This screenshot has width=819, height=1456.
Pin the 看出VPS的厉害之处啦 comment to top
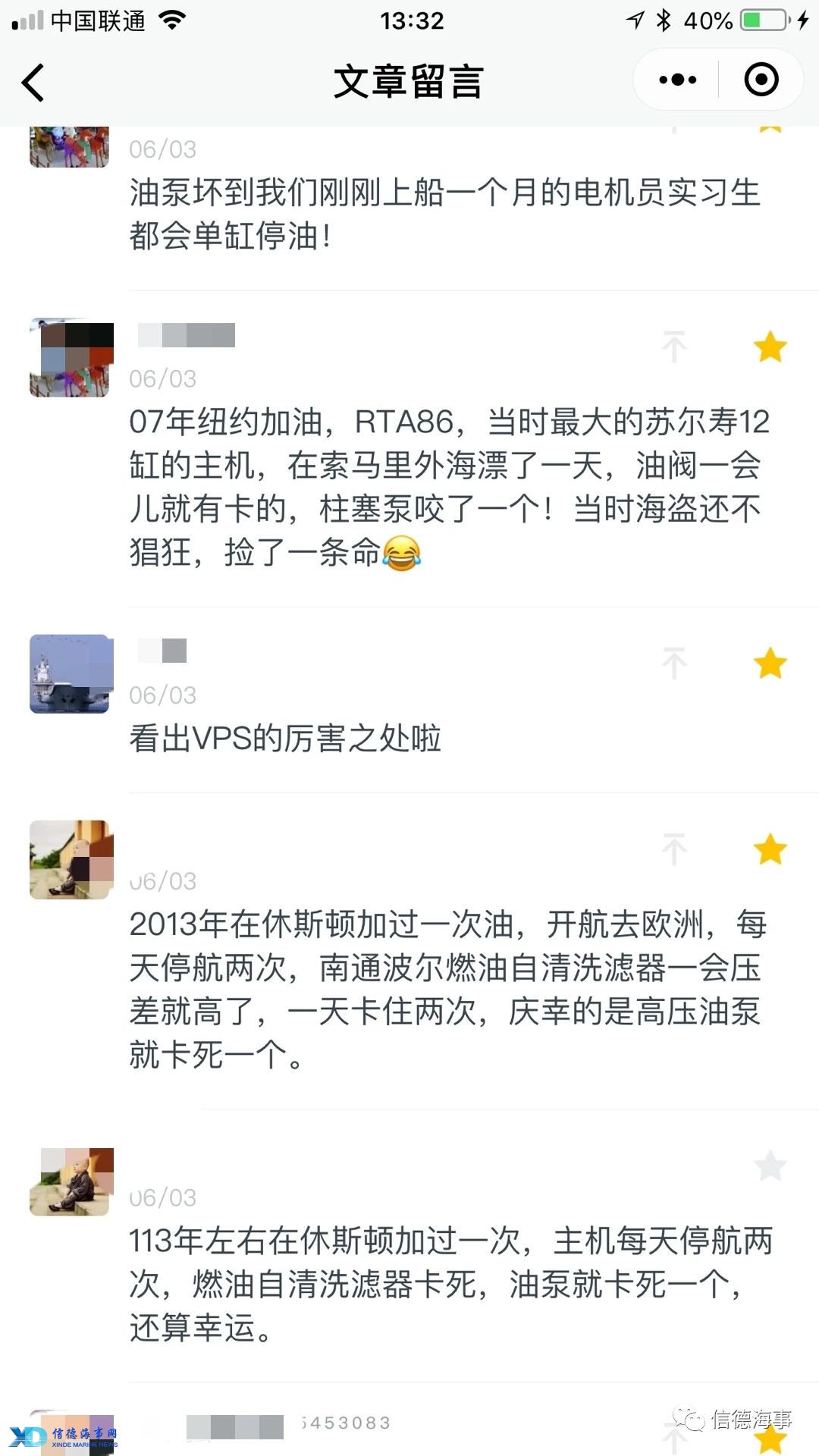[674, 664]
